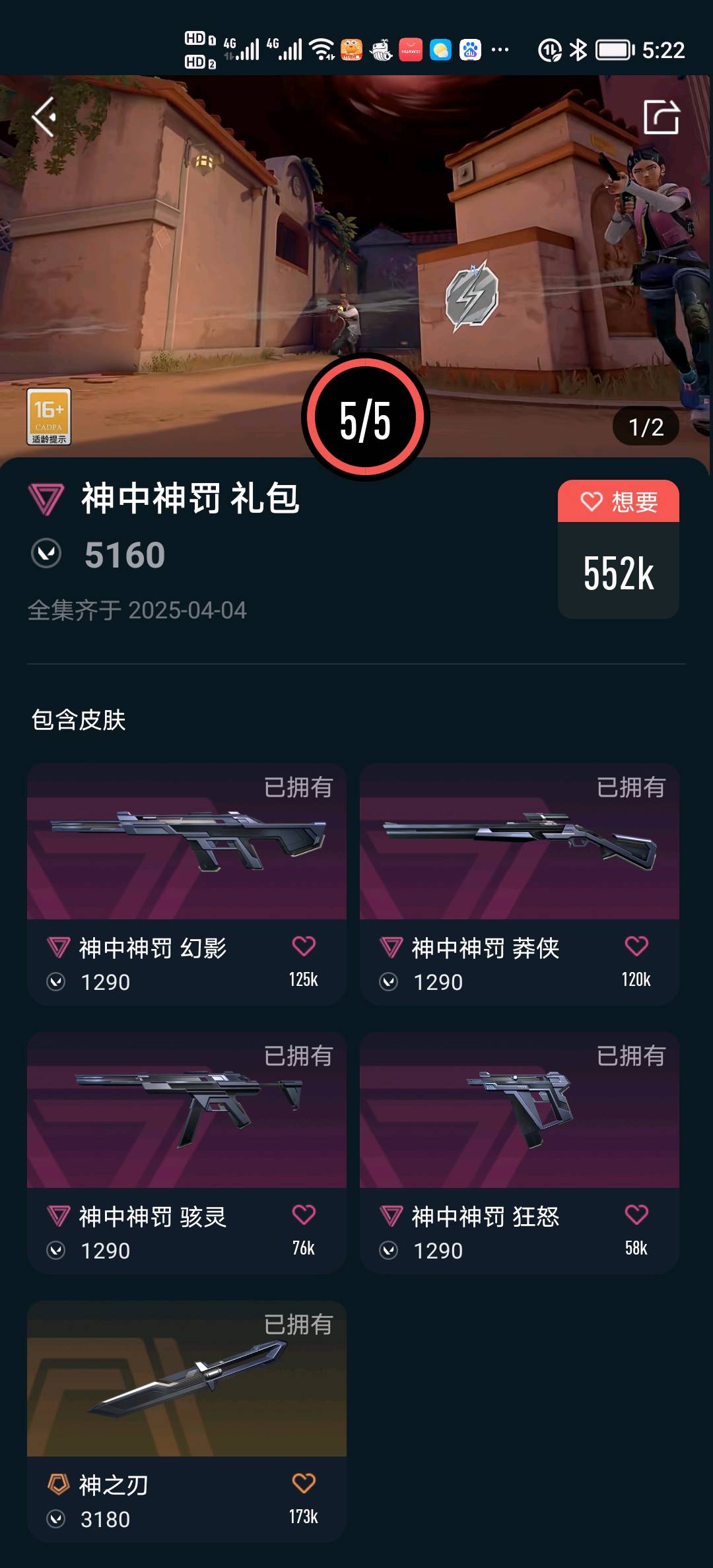
Task: Like the 神中神罚 狂怒 skin
Action: click(636, 1214)
